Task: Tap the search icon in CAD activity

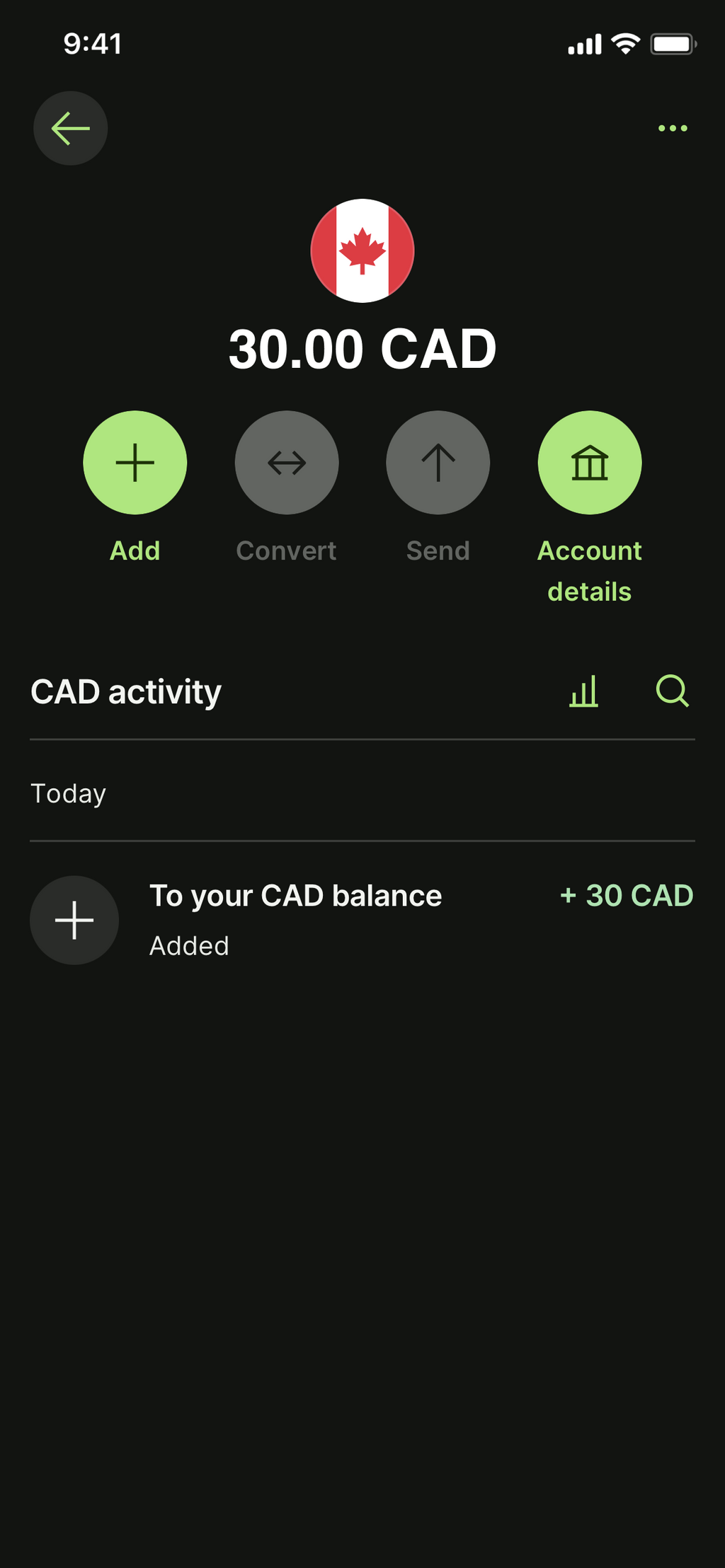Action: (x=673, y=692)
